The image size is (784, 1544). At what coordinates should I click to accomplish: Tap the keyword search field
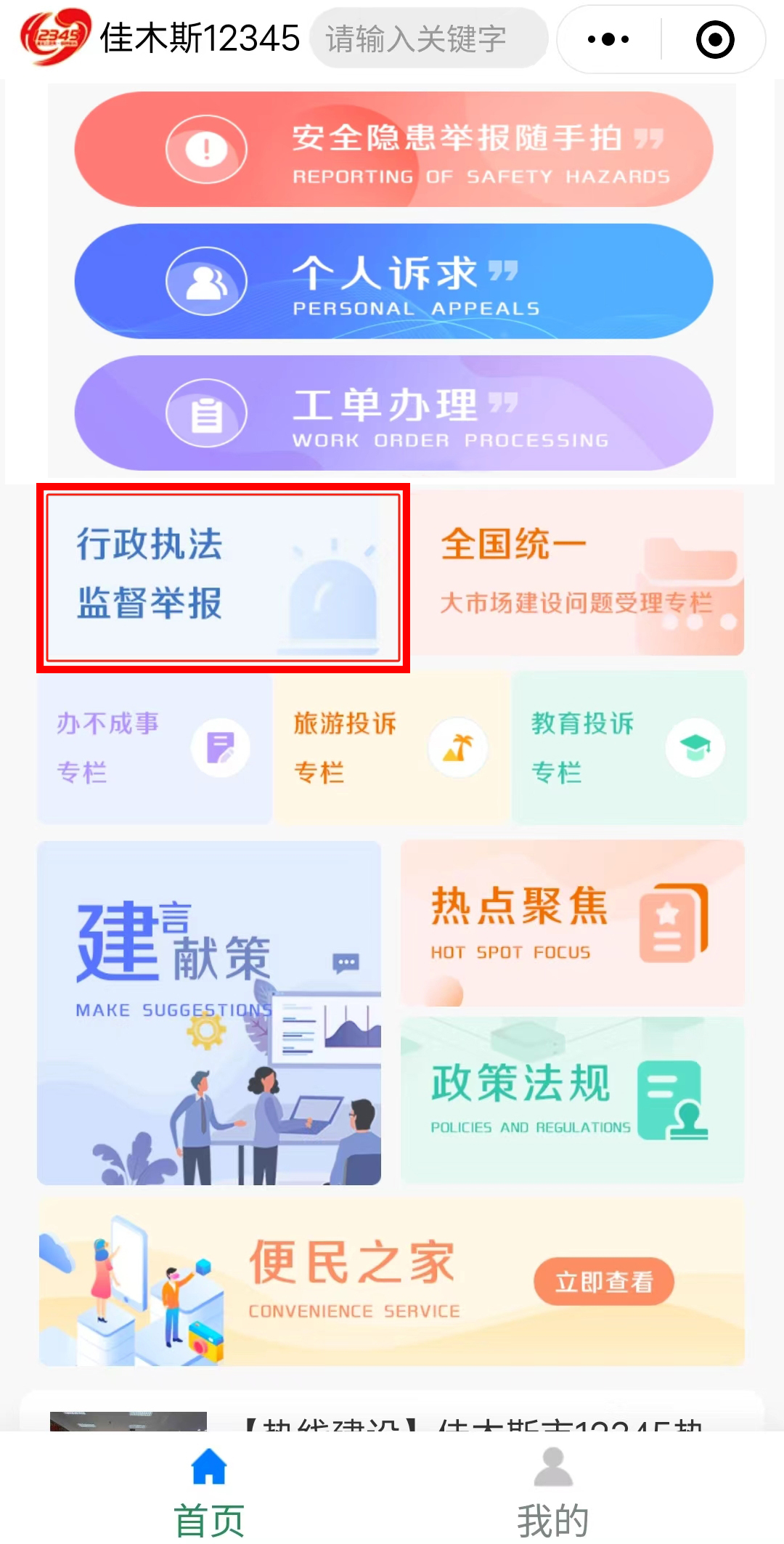coord(428,38)
